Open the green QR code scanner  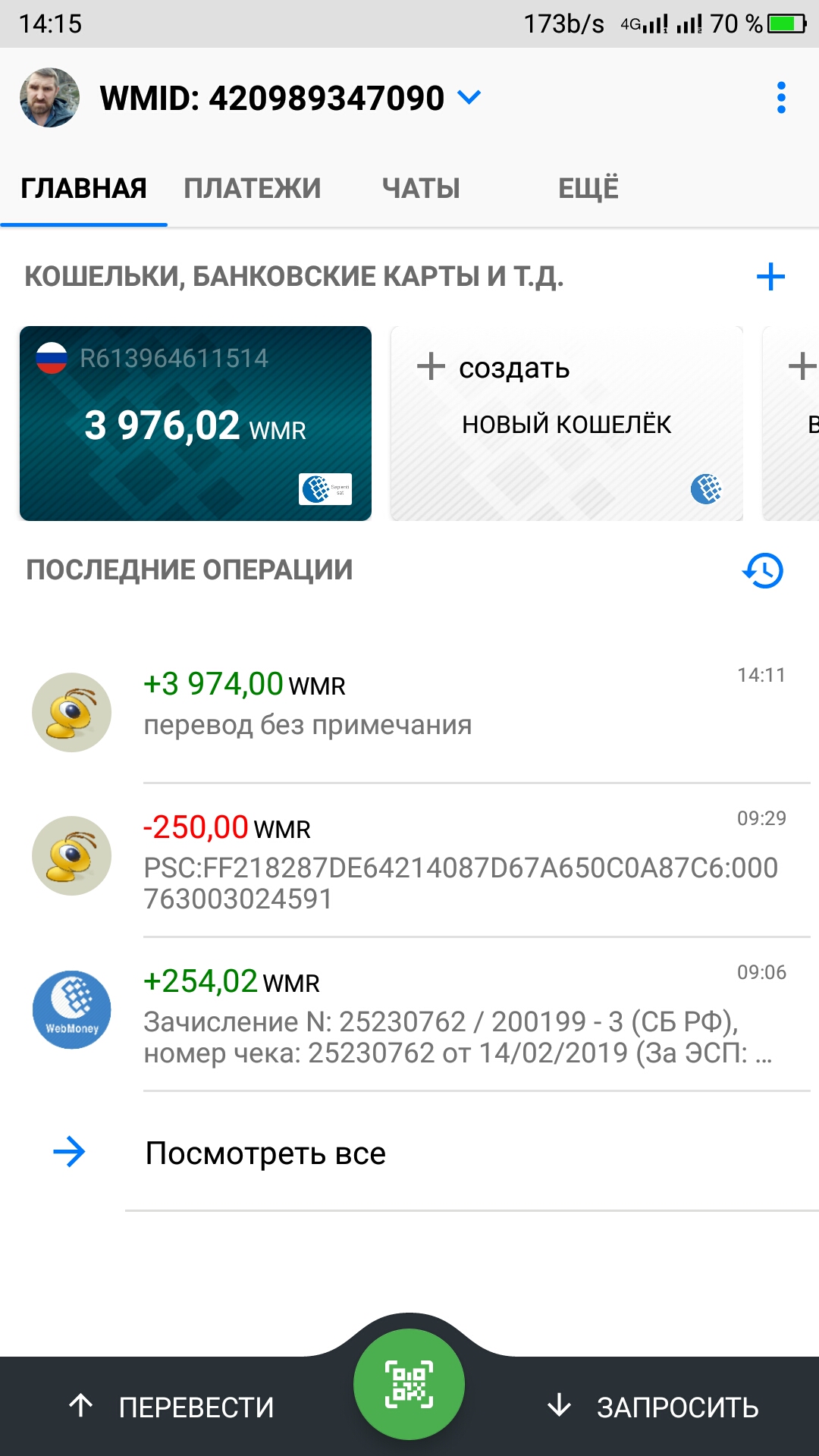(409, 1384)
